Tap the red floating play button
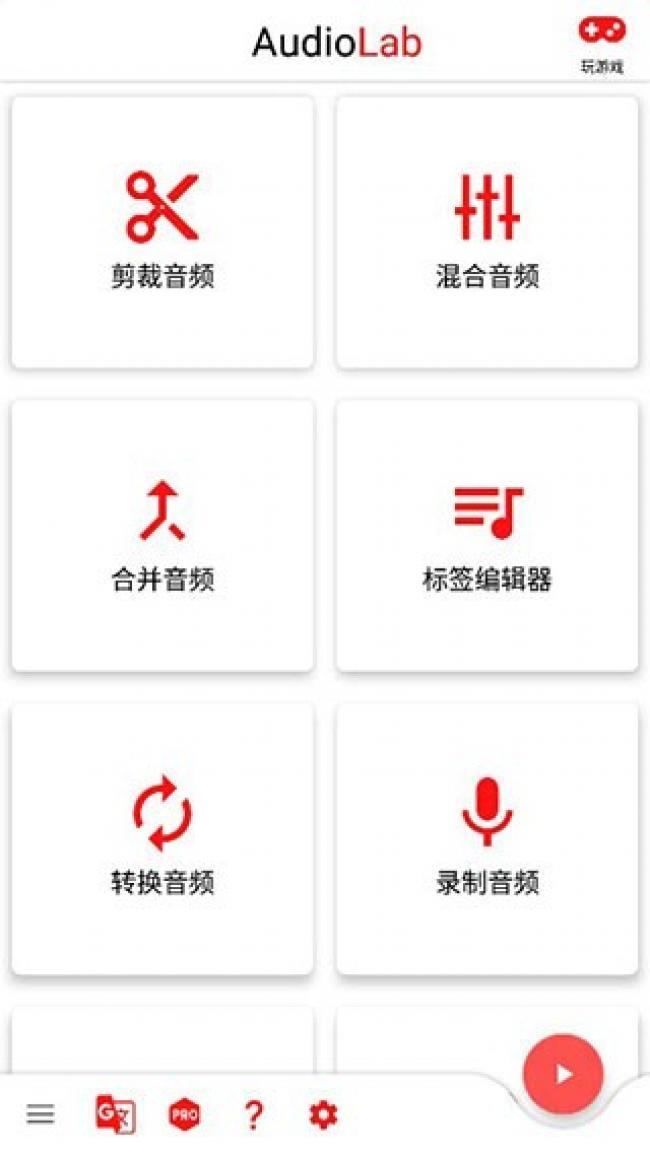 563,1074
